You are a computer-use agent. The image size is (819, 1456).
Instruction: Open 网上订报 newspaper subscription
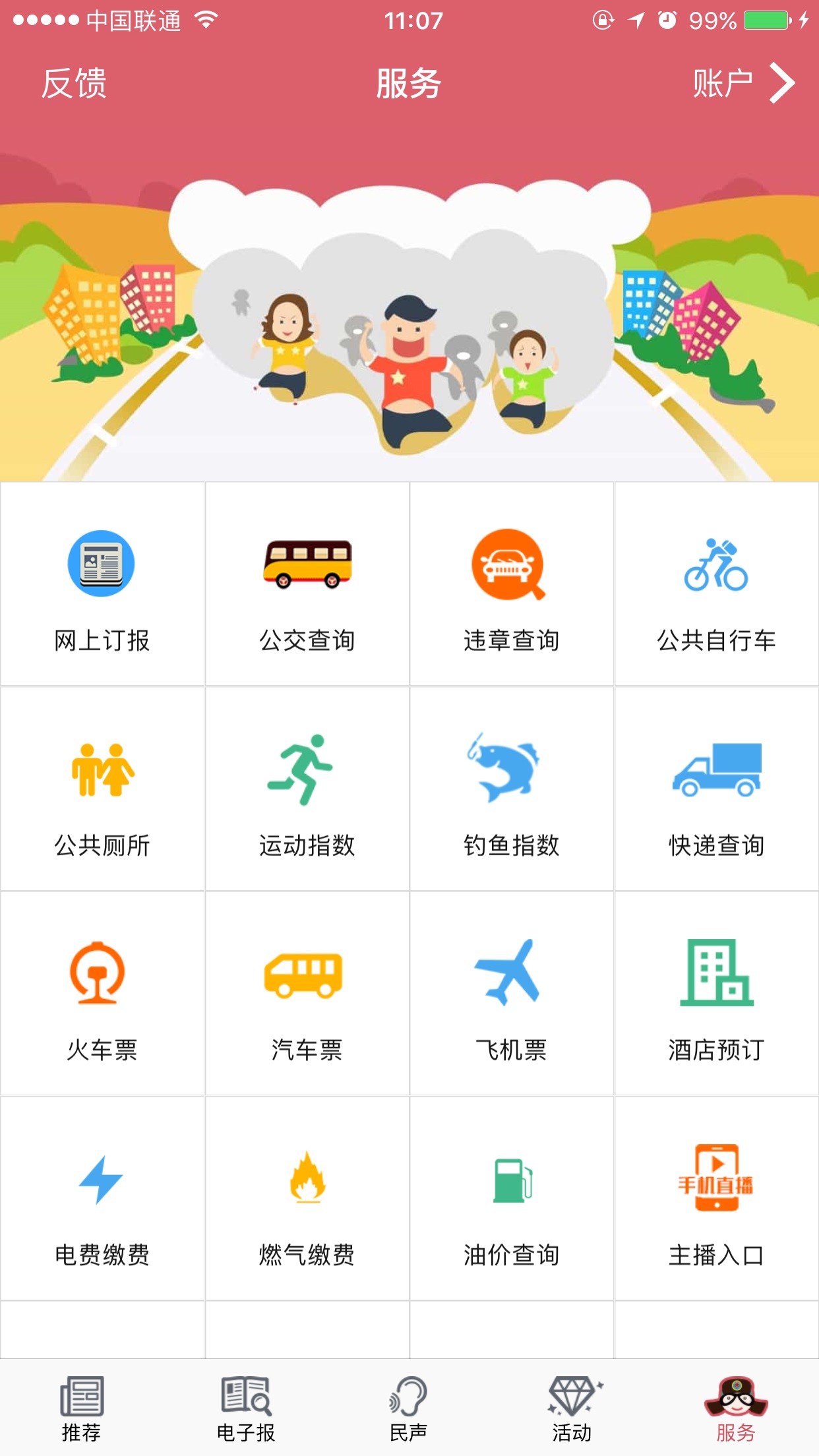[102, 585]
